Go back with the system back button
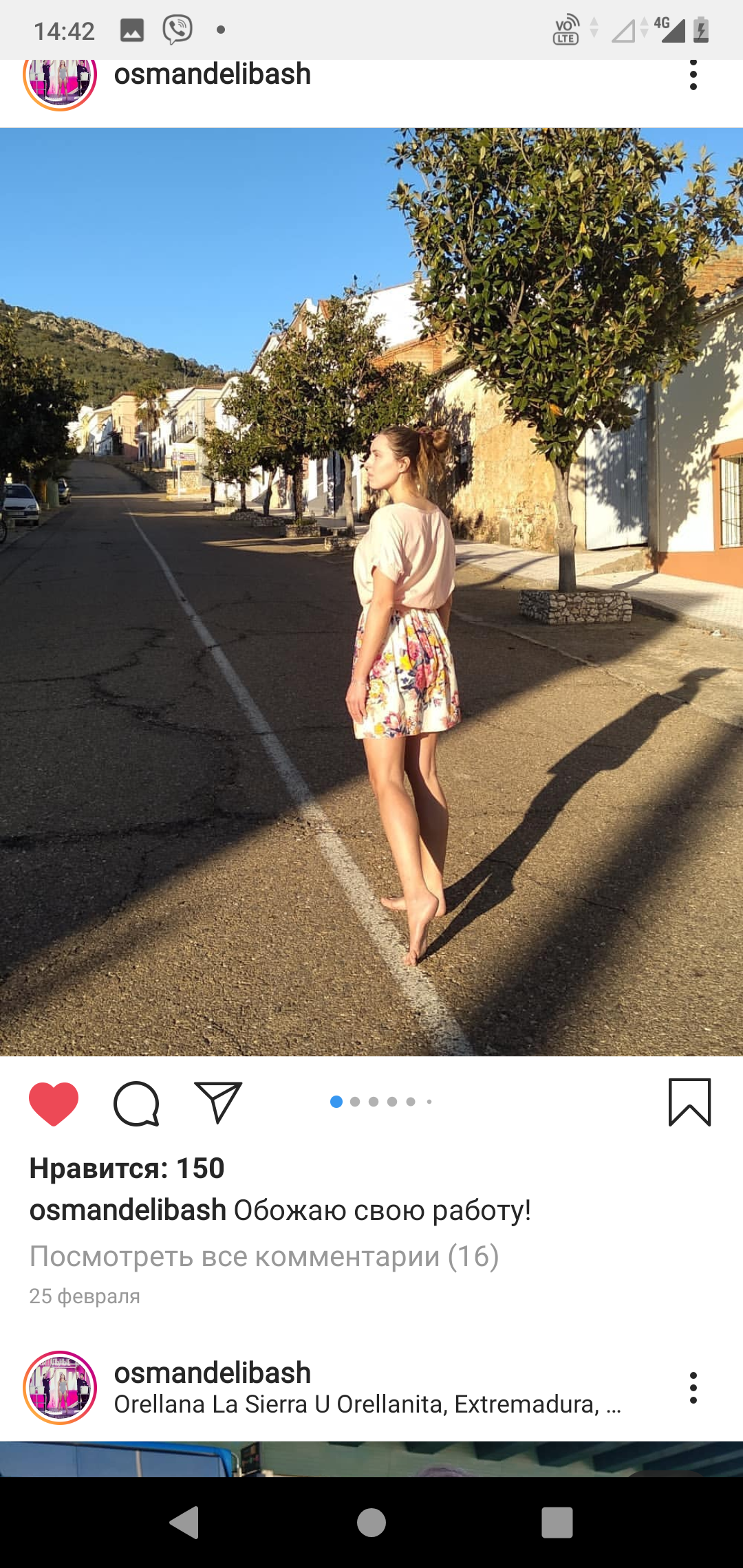Image resolution: width=743 pixels, height=1568 pixels. click(184, 1523)
